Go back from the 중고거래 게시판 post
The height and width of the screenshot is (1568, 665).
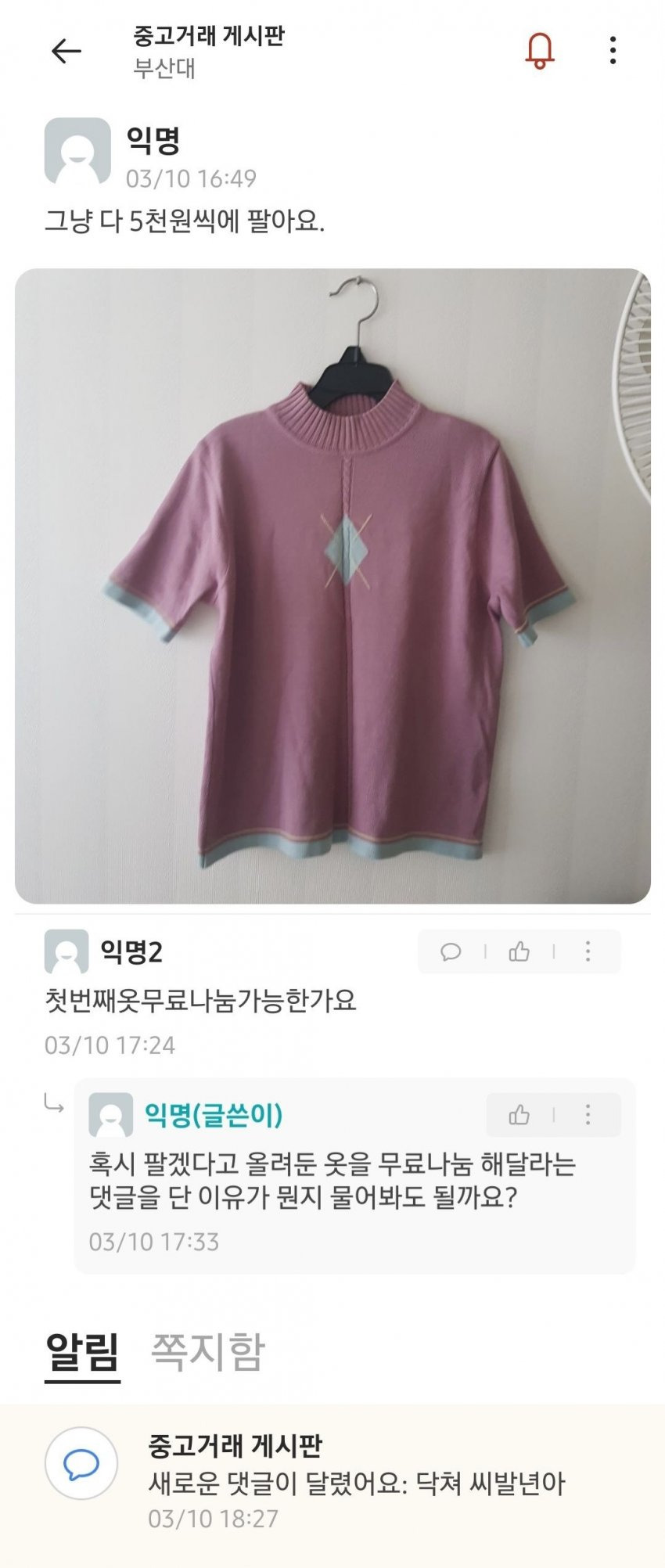(x=66, y=52)
